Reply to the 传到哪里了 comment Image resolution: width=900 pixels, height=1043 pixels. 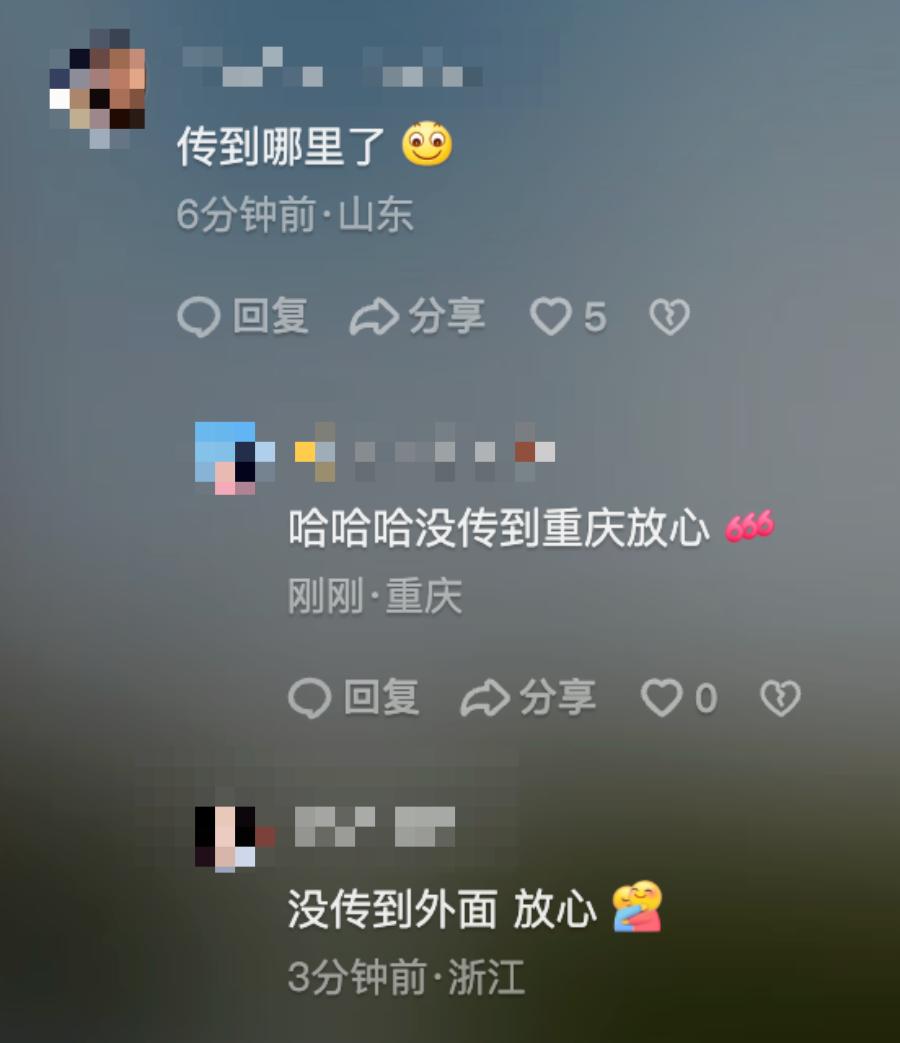243,318
